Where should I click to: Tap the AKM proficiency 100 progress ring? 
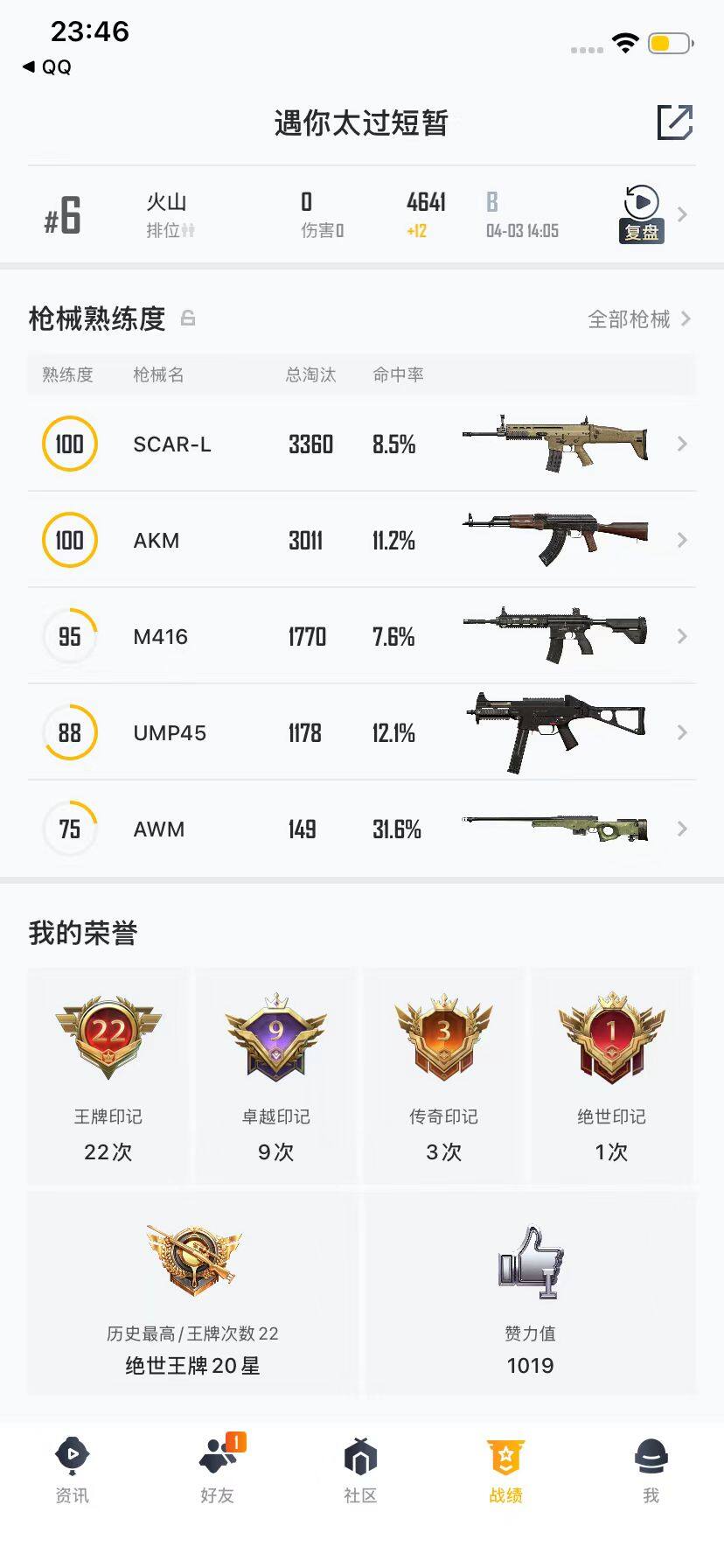click(x=69, y=540)
